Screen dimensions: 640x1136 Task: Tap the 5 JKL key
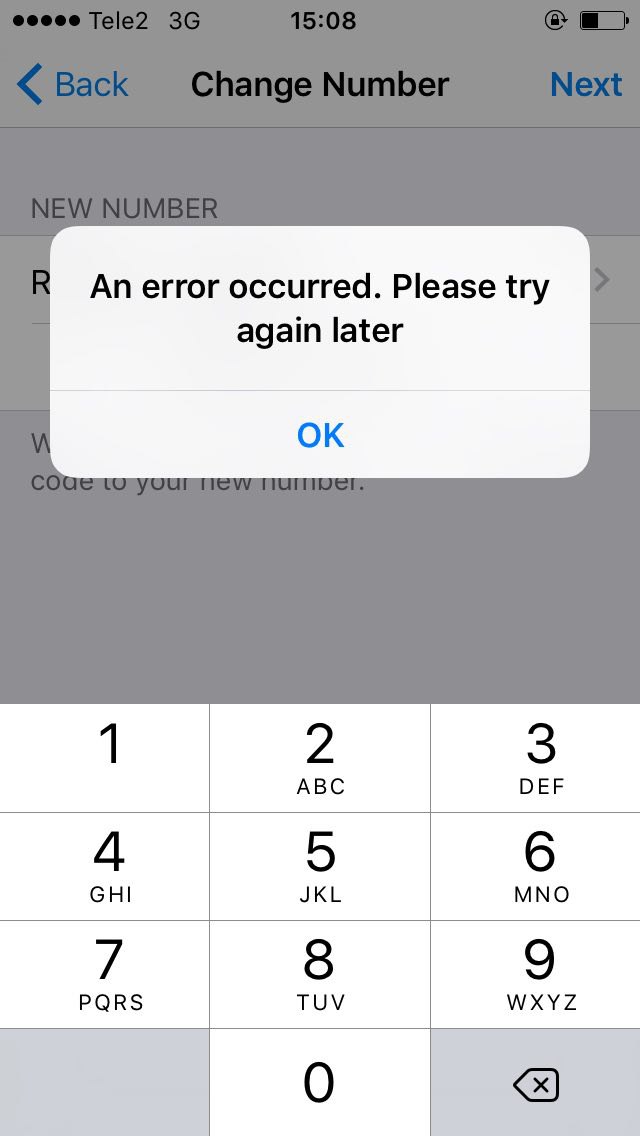pyautogui.click(x=320, y=865)
